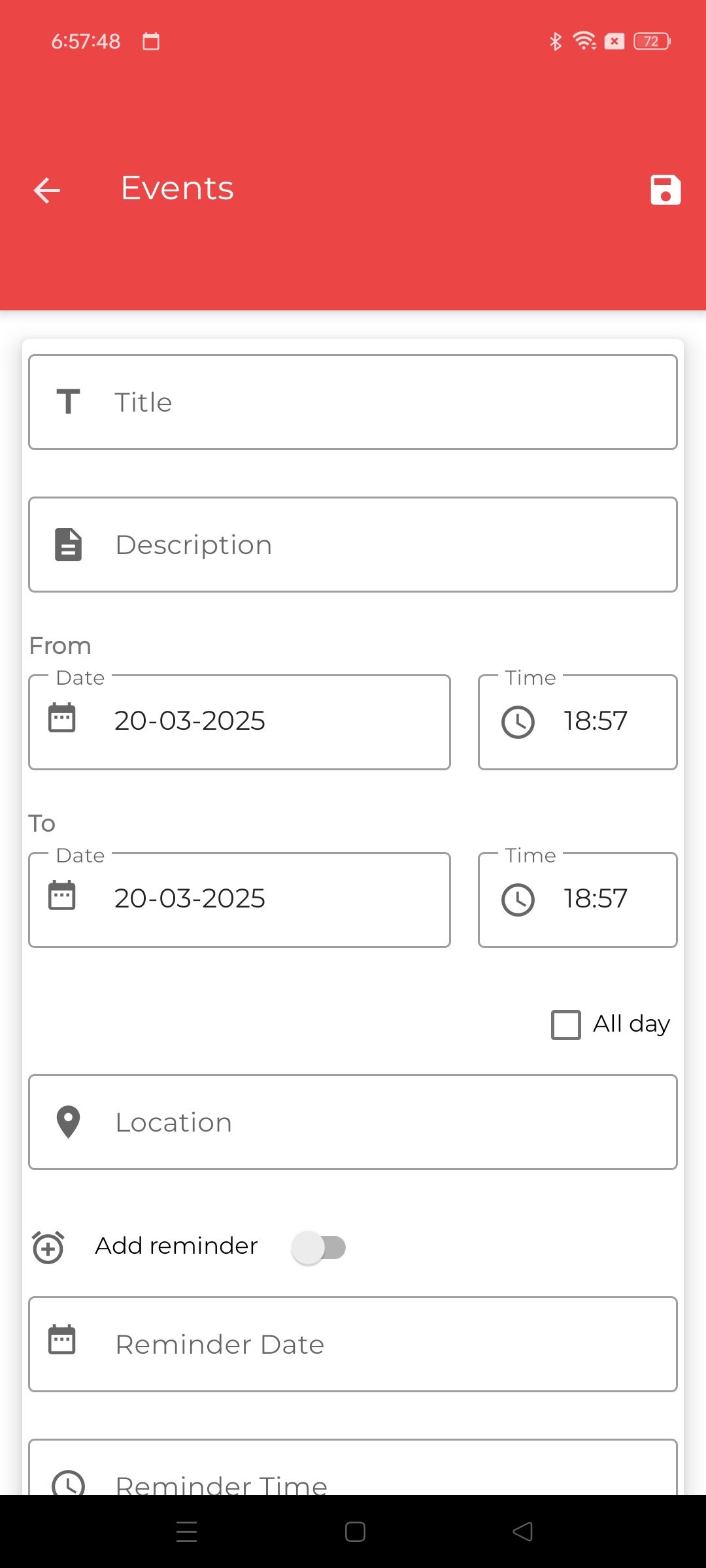Save the event with the floppy disk icon
Screen dimensions: 706x1568
[x=665, y=190]
